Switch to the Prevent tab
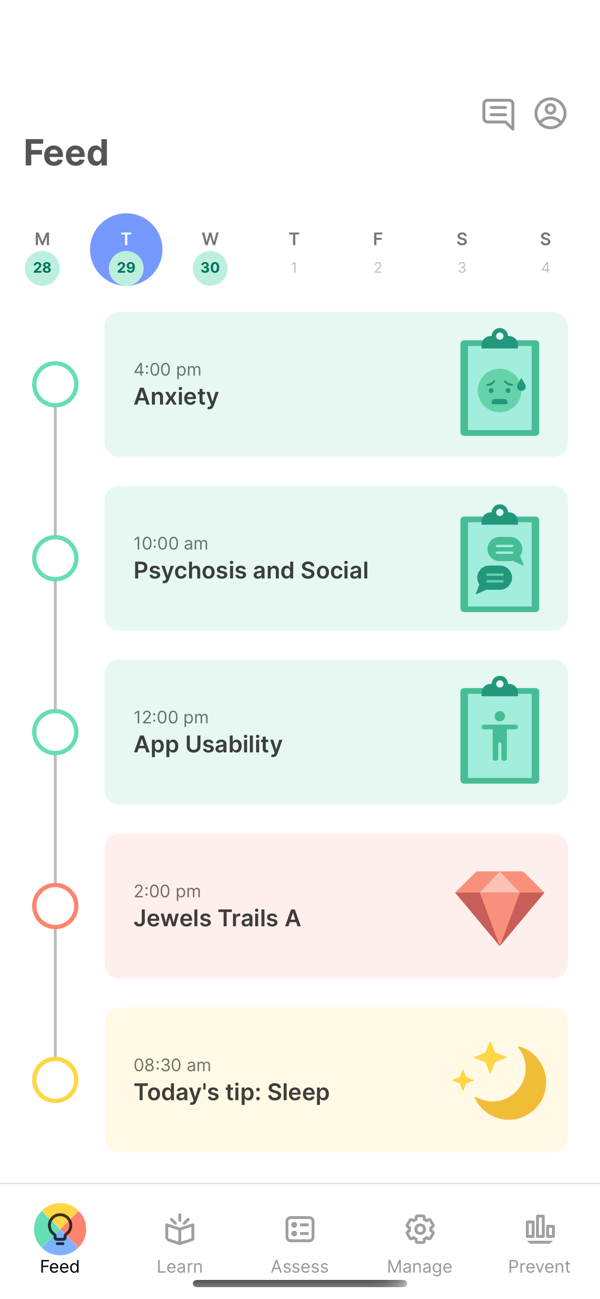Image resolution: width=600 pixels, height=1299 pixels. point(540,1243)
